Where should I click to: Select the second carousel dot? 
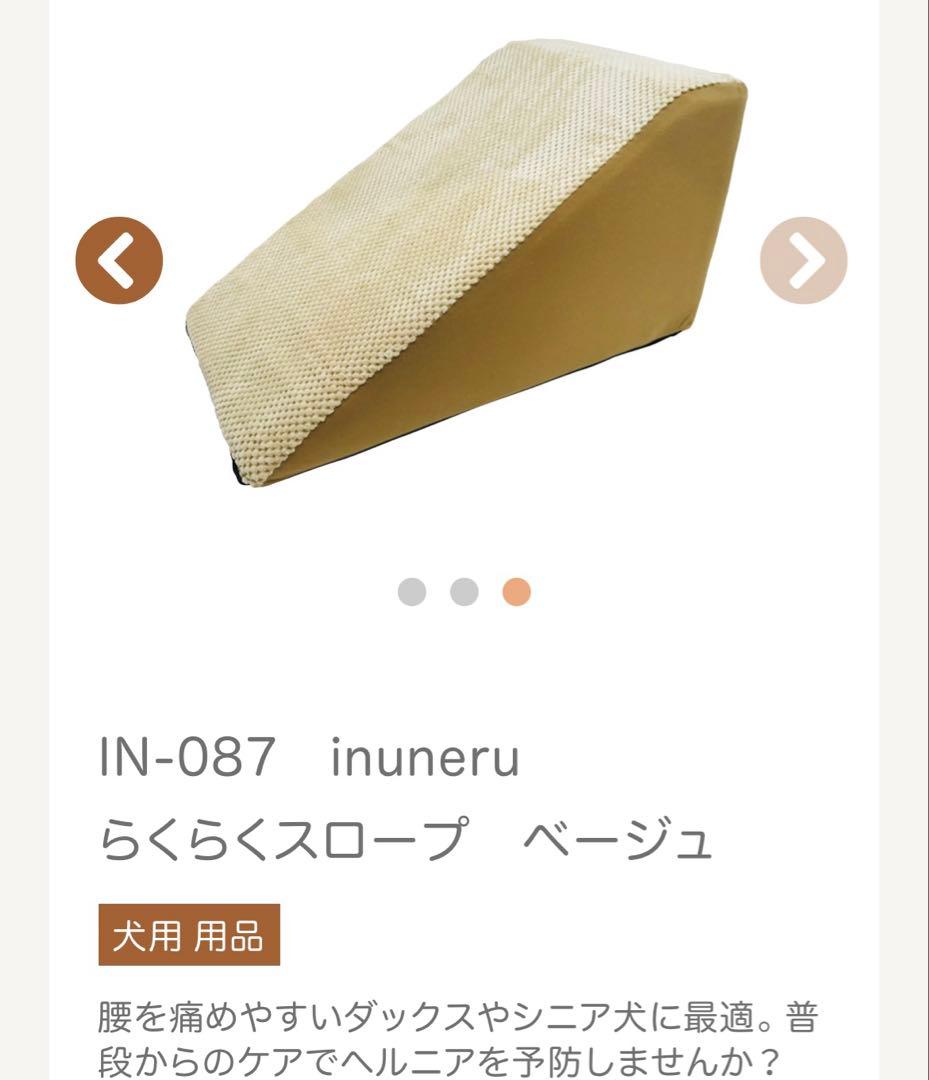click(464, 592)
